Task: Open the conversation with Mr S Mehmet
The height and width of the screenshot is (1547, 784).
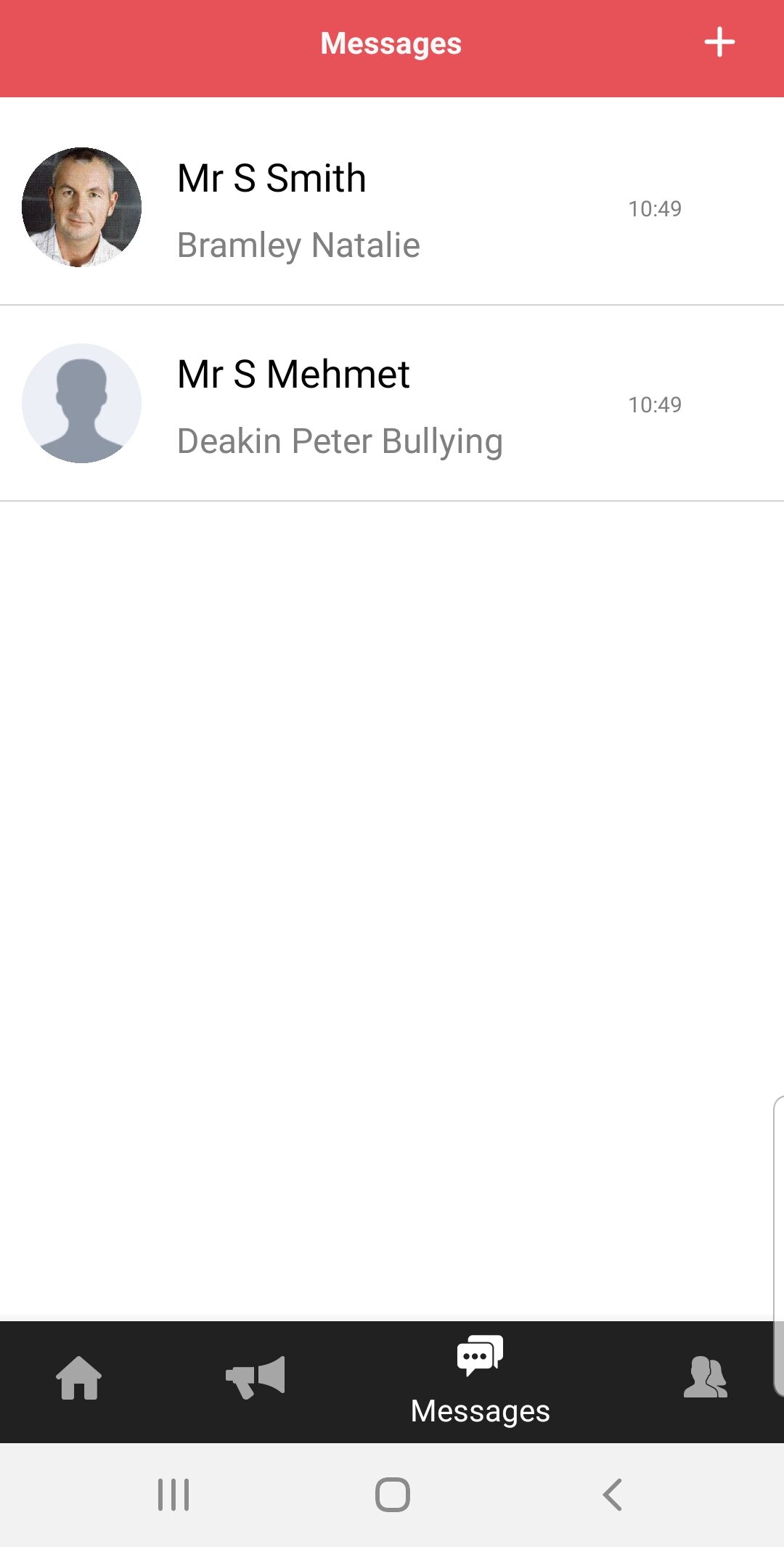Action: [x=392, y=404]
